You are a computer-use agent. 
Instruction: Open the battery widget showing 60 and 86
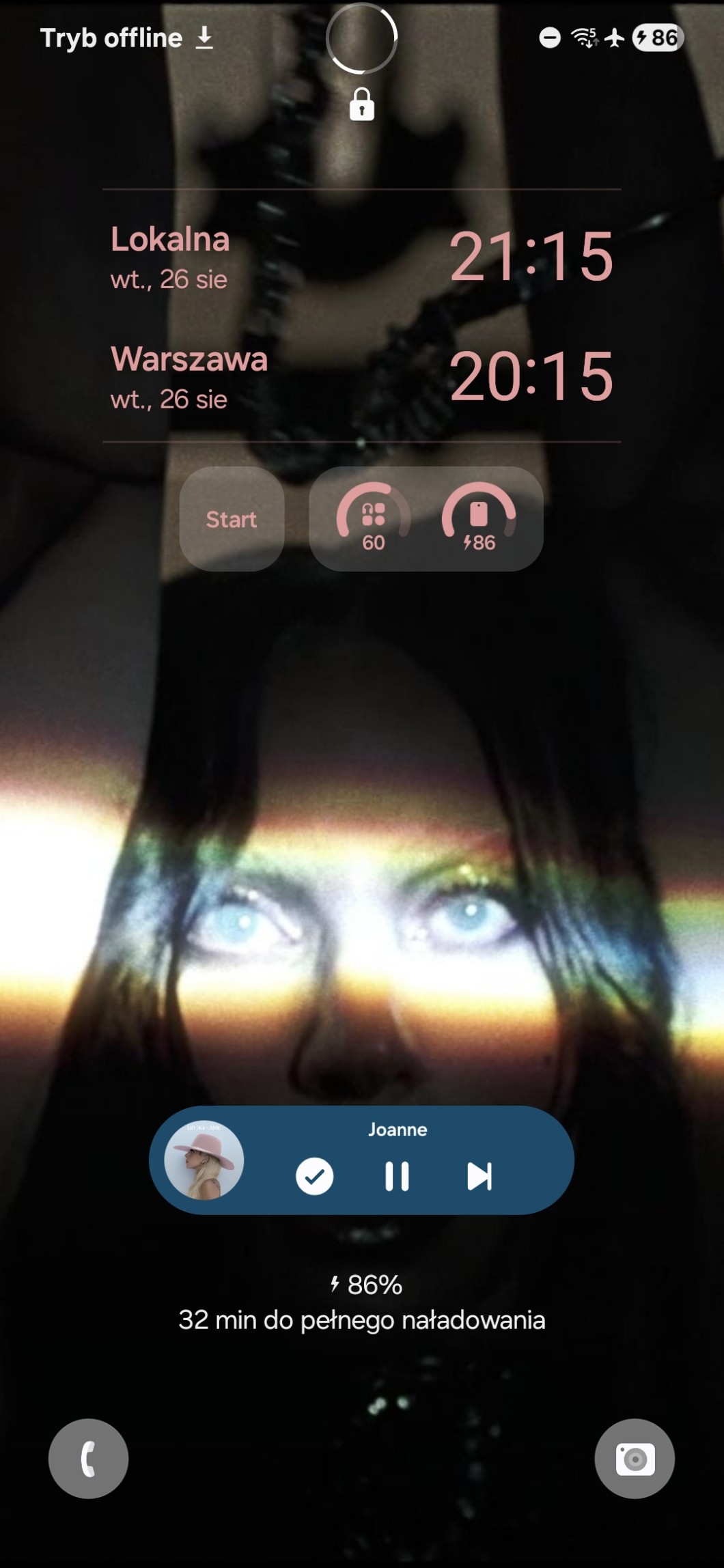[x=426, y=519]
